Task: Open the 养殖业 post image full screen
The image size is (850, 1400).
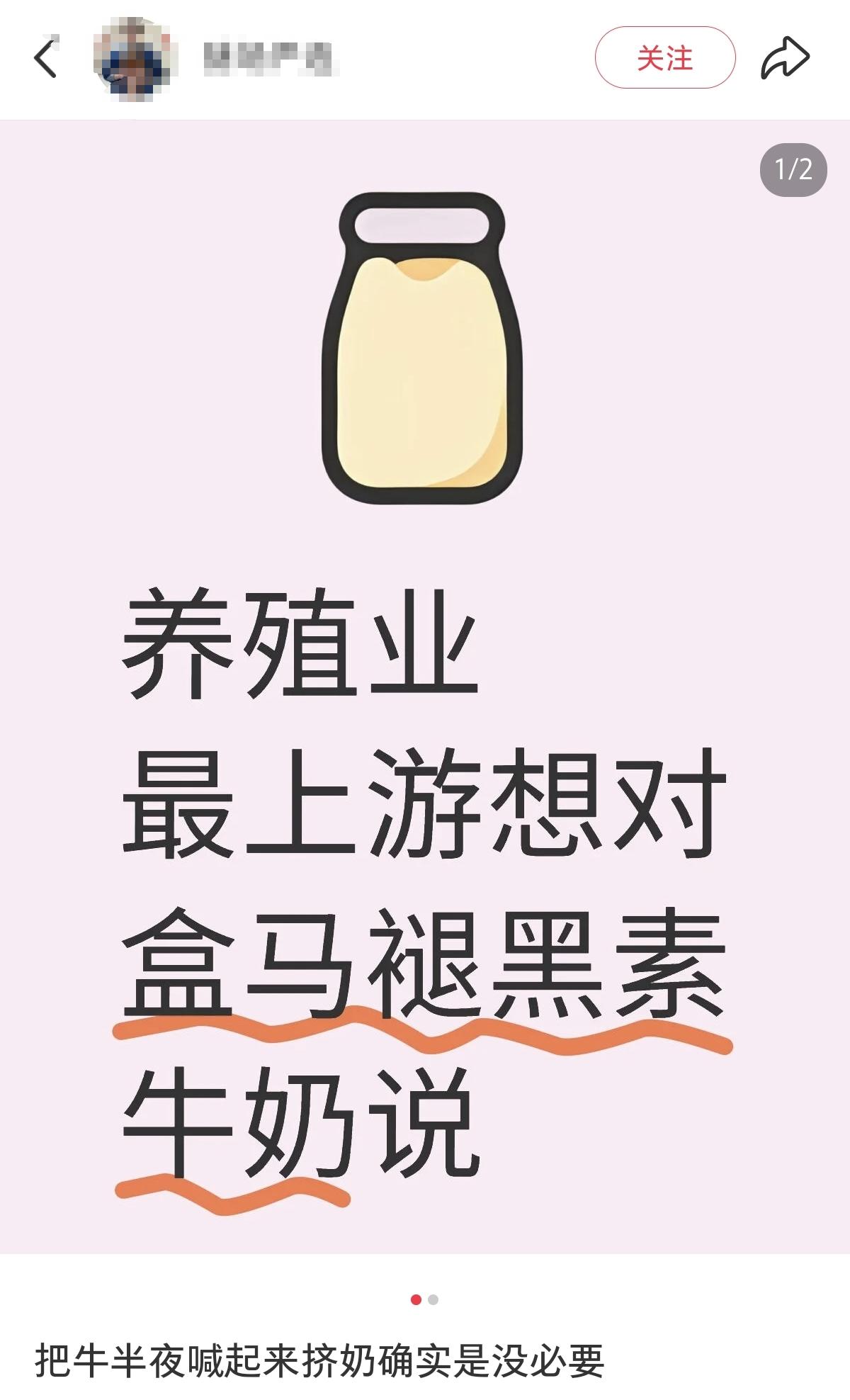Action: click(x=425, y=686)
